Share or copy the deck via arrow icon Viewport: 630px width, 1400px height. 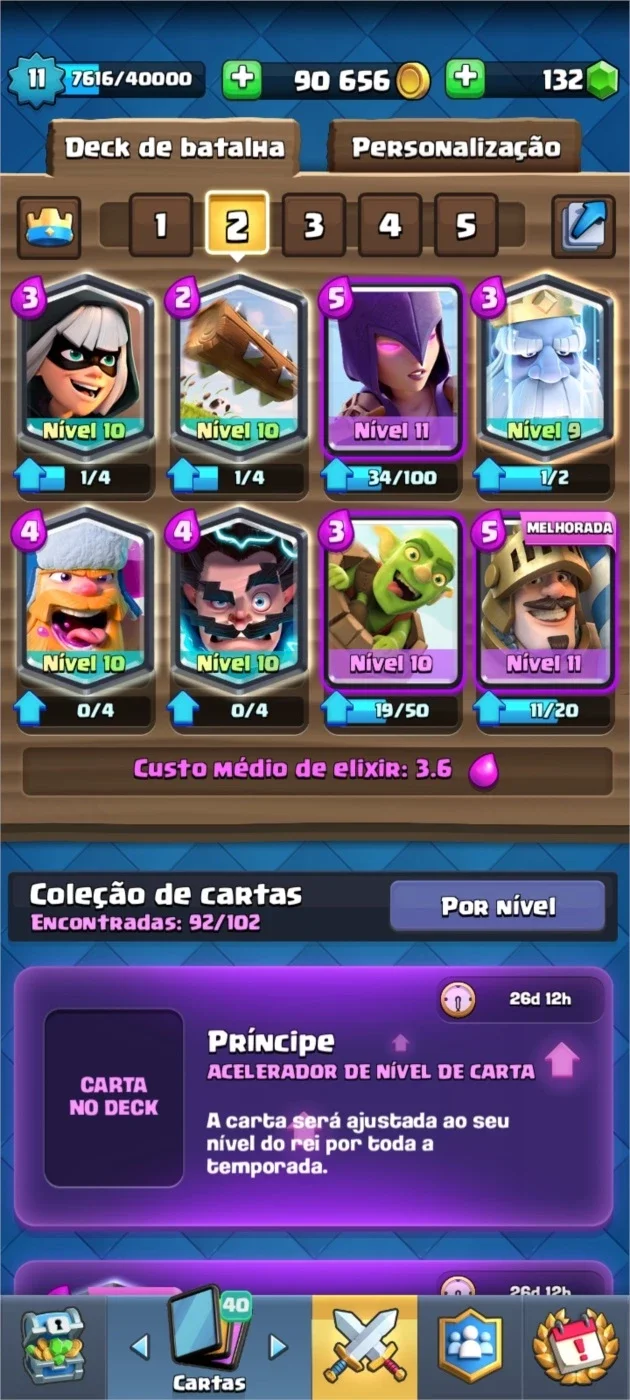(x=583, y=226)
